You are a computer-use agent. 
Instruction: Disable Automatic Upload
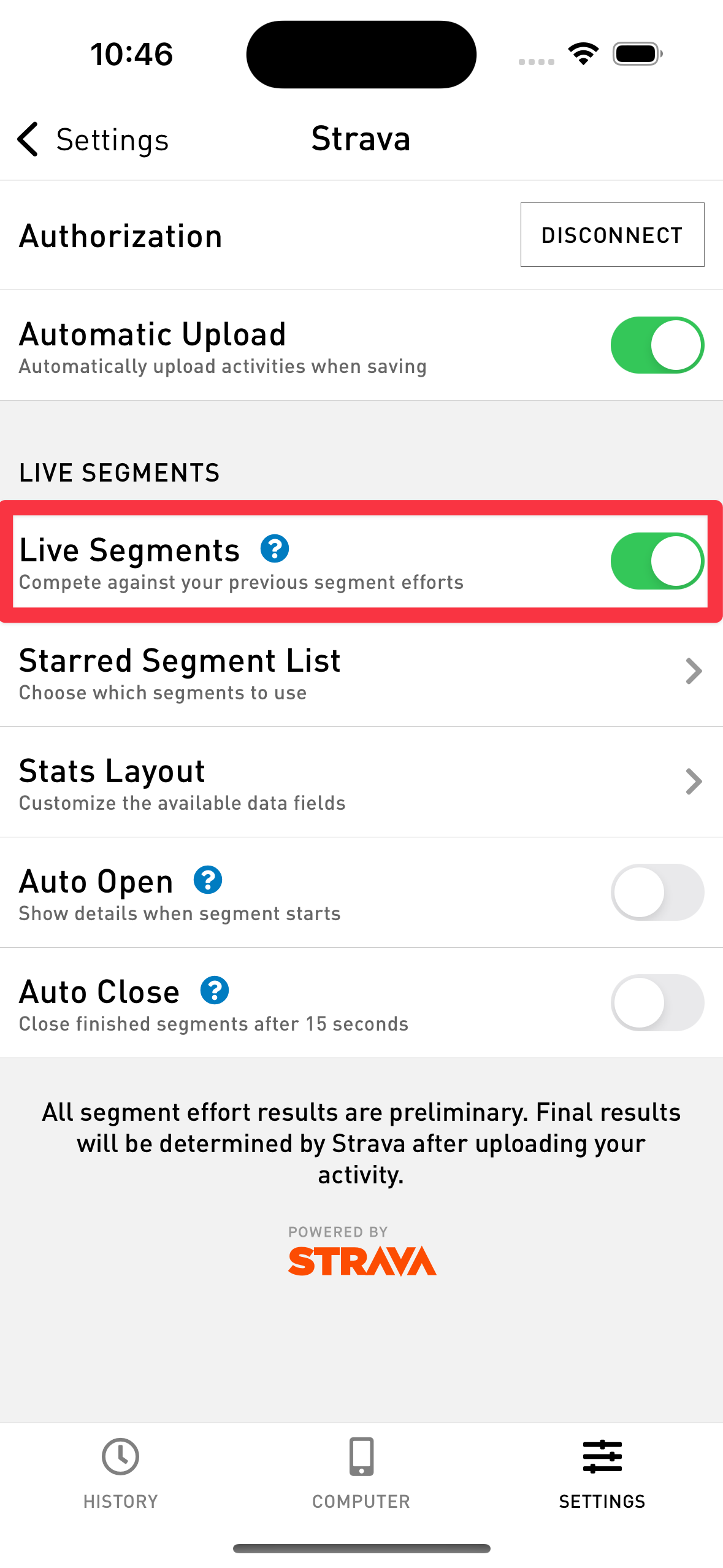[x=657, y=345]
